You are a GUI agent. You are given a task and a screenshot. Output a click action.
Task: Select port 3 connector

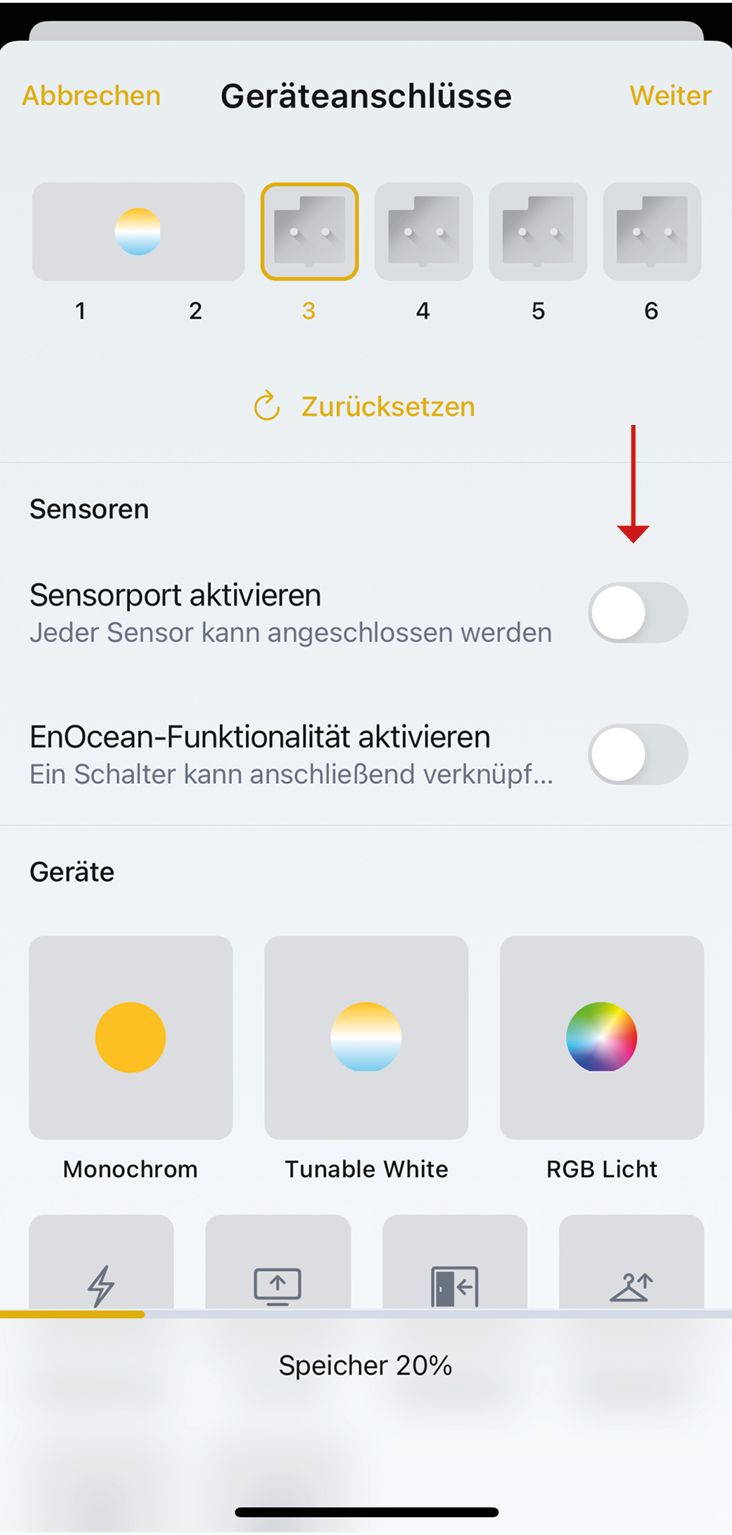pos(309,232)
